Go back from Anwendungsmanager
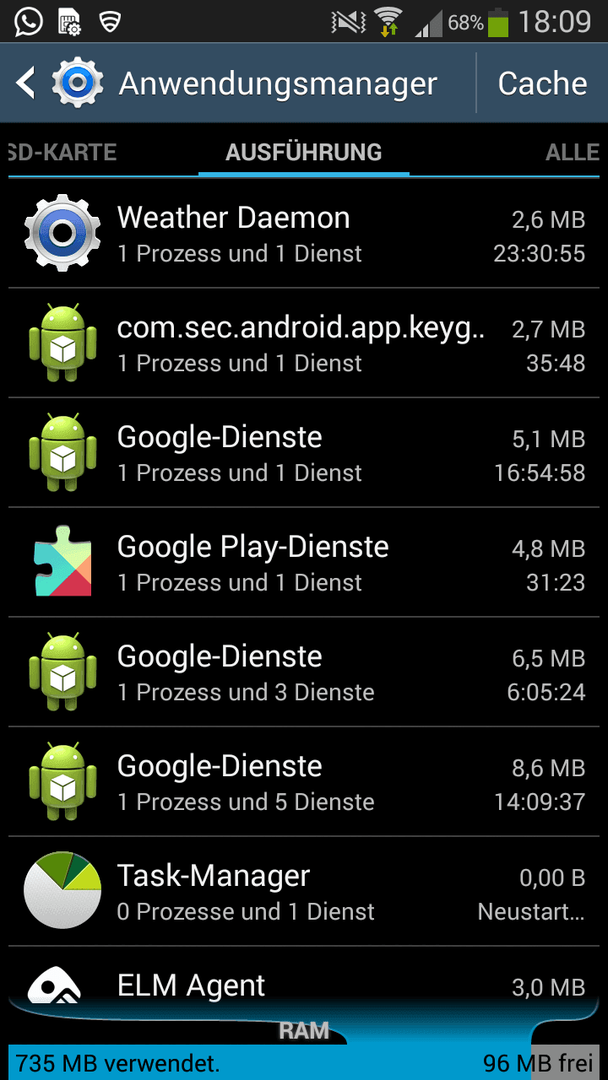Image resolution: width=608 pixels, height=1080 pixels. tap(26, 83)
